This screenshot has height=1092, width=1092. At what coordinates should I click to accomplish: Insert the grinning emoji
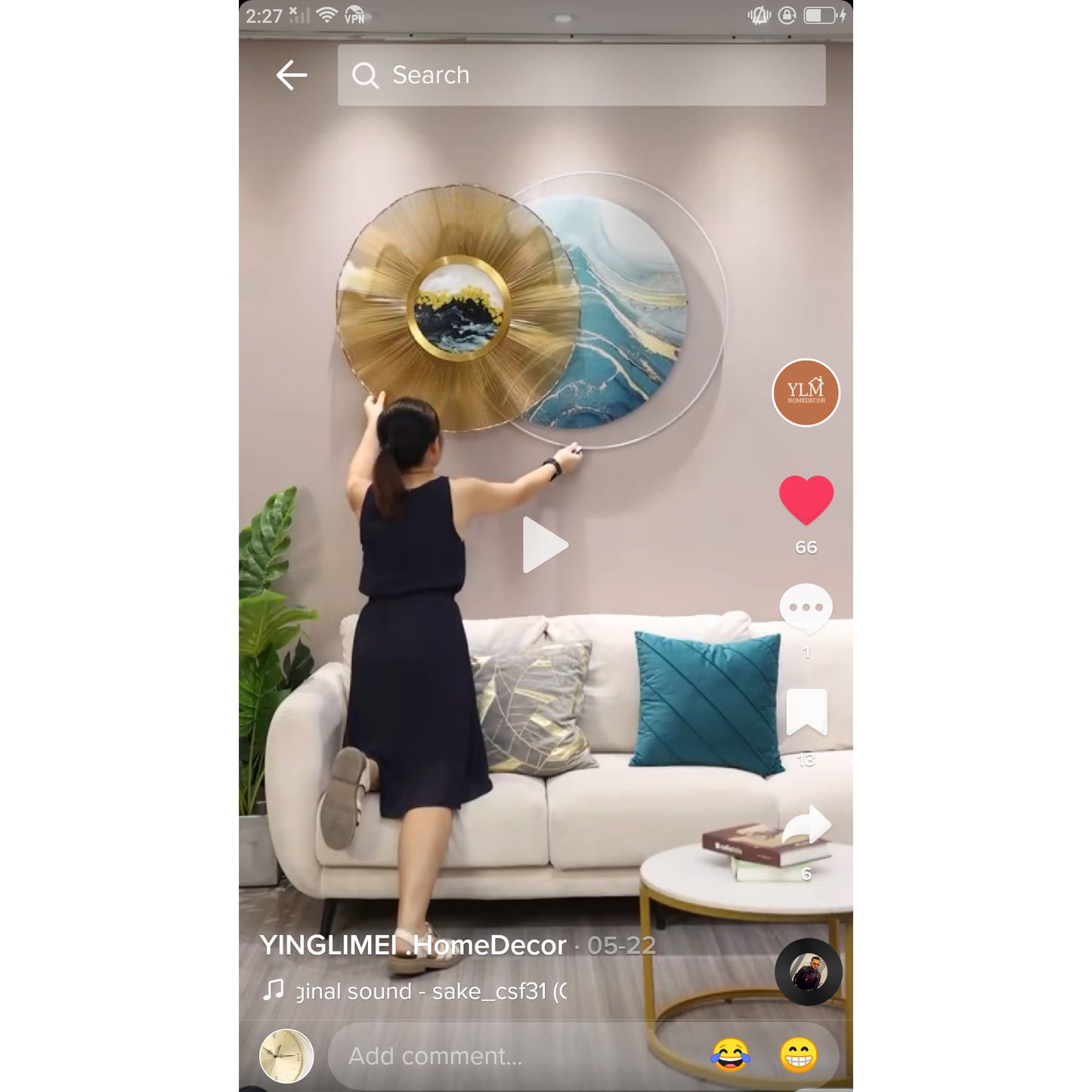coord(798,1056)
